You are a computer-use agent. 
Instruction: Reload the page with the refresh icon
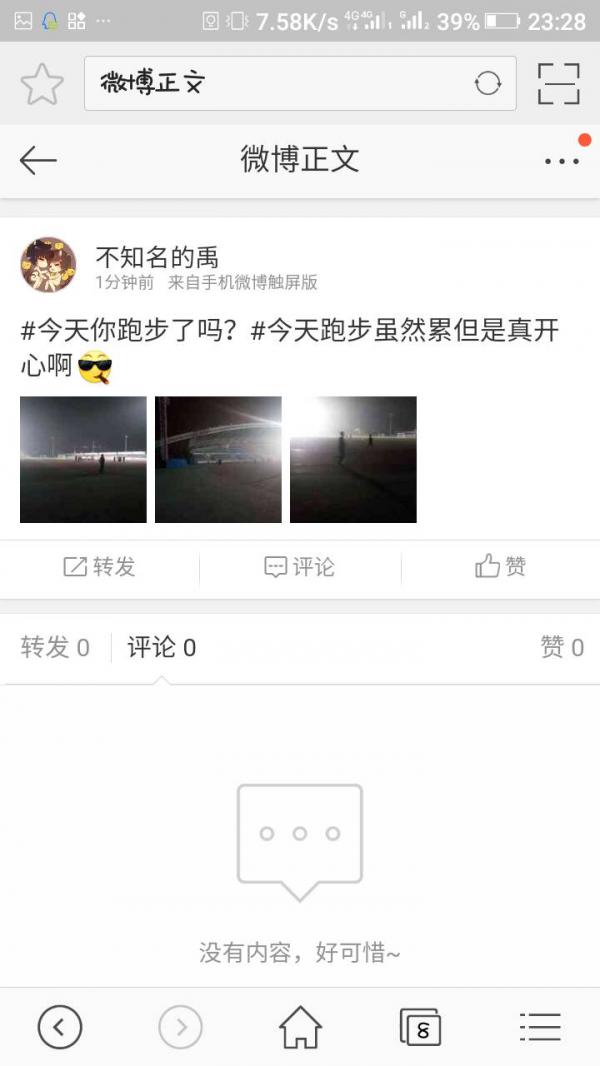tap(488, 83)
